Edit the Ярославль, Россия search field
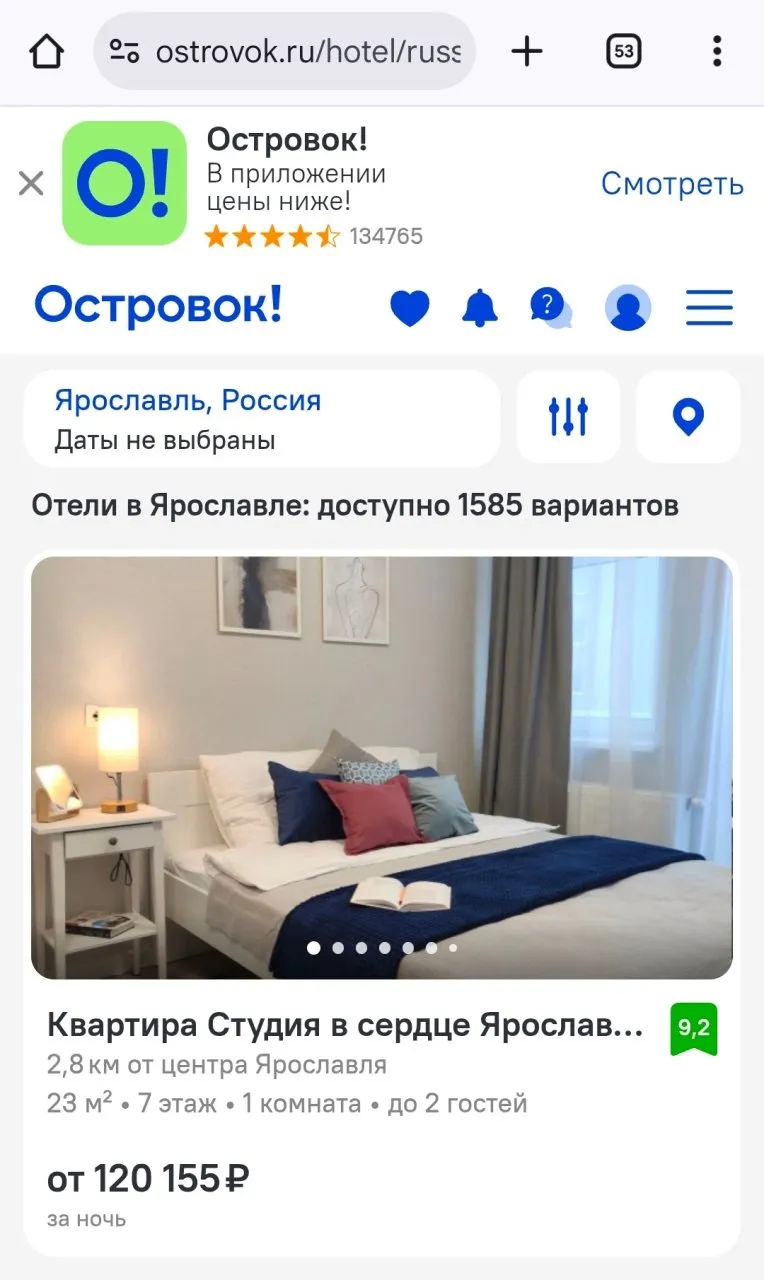Viewport: 764px width, 1280px height. tap(260, 419)
